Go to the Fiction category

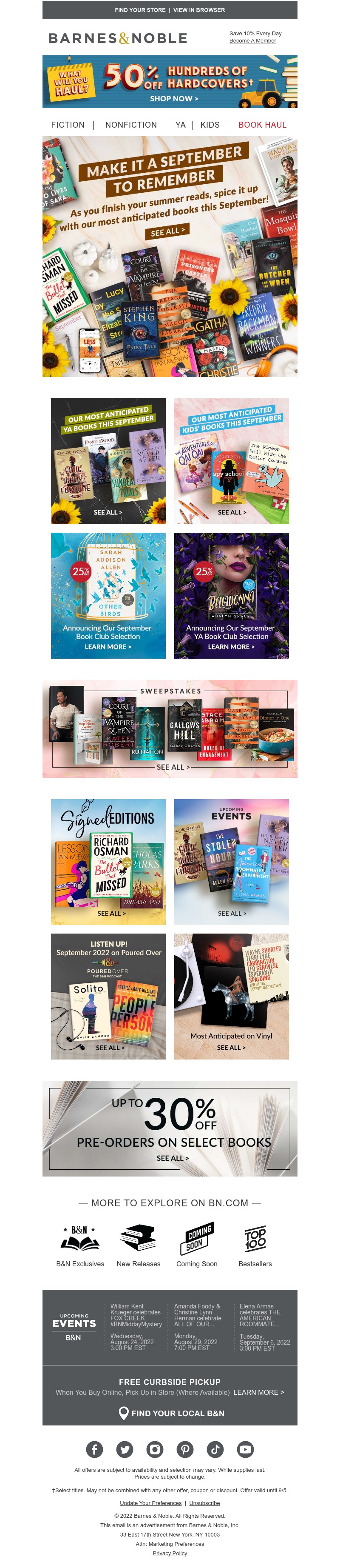pyautogui.click(x=68, y=125)
